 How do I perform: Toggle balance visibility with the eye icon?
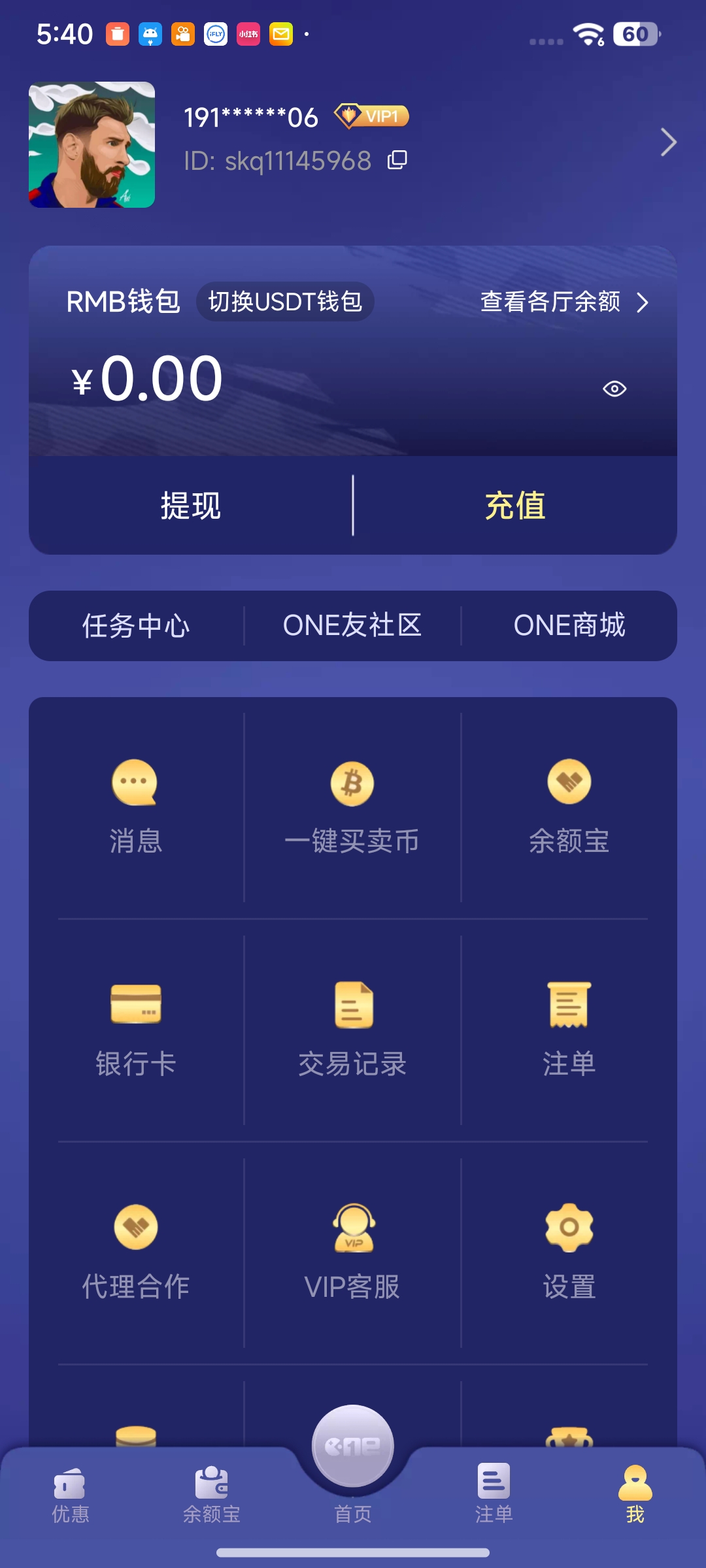click(x=614, y=389)
